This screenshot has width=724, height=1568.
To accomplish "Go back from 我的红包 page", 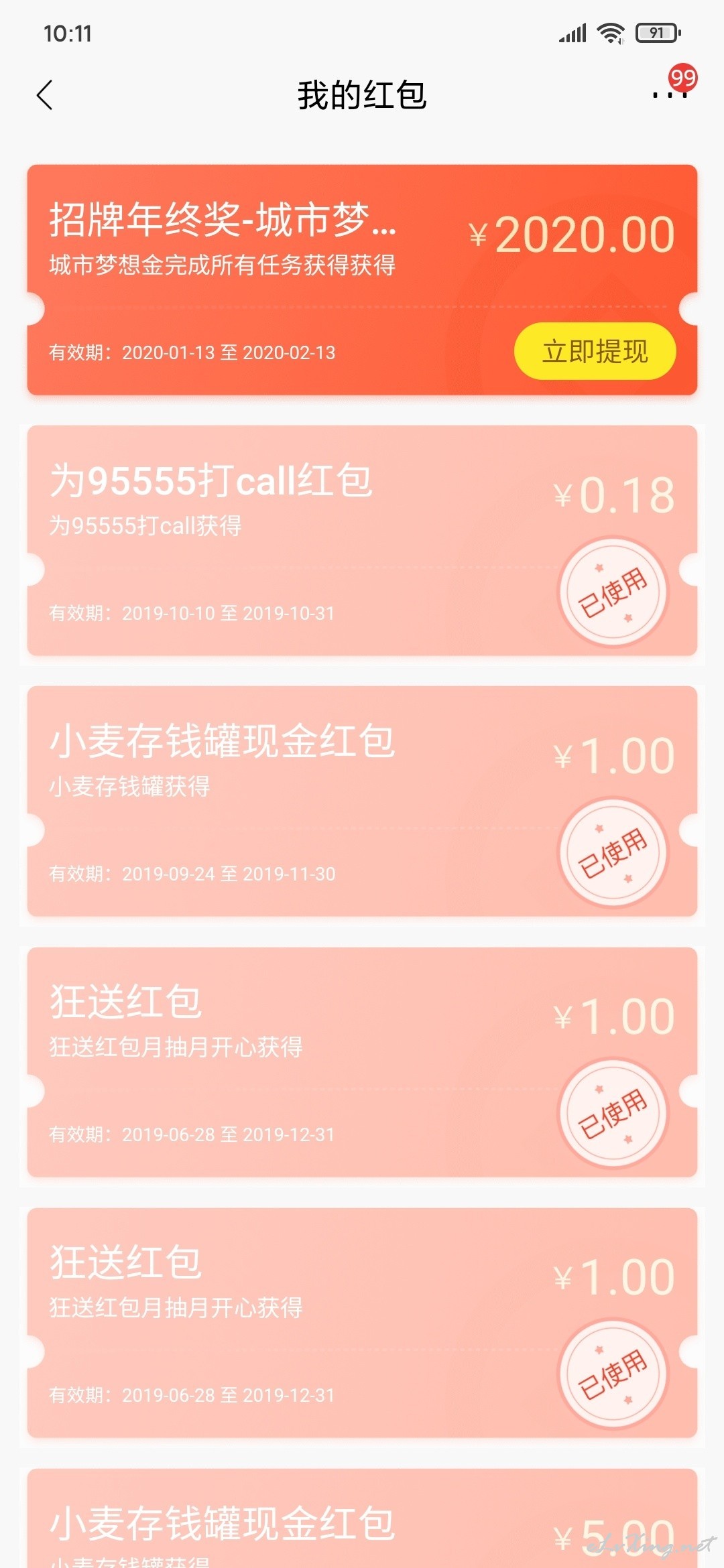I will [x=45, y=94].
